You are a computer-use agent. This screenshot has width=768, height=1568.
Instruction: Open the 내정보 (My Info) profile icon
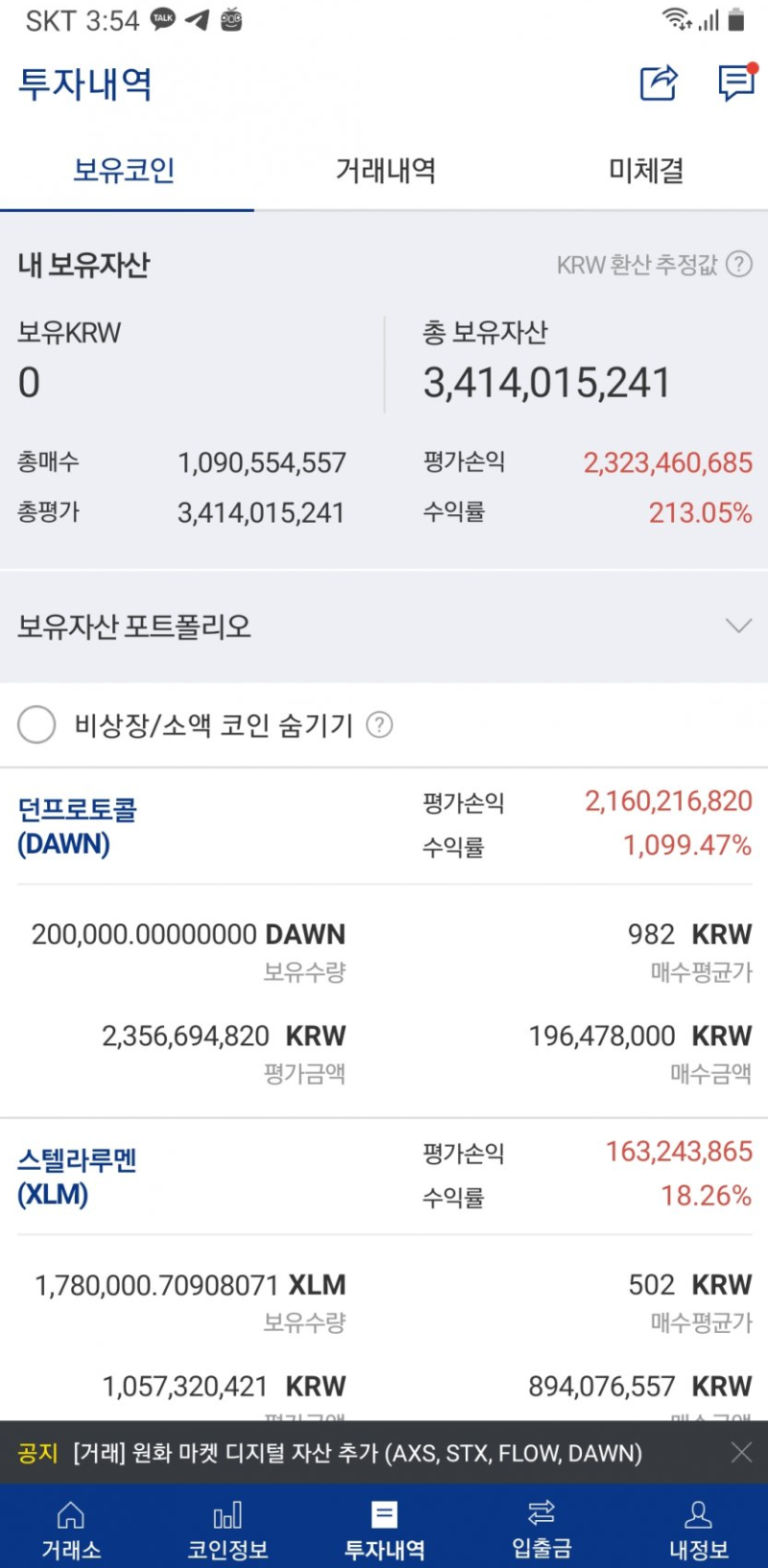(x=698, y=1526)
